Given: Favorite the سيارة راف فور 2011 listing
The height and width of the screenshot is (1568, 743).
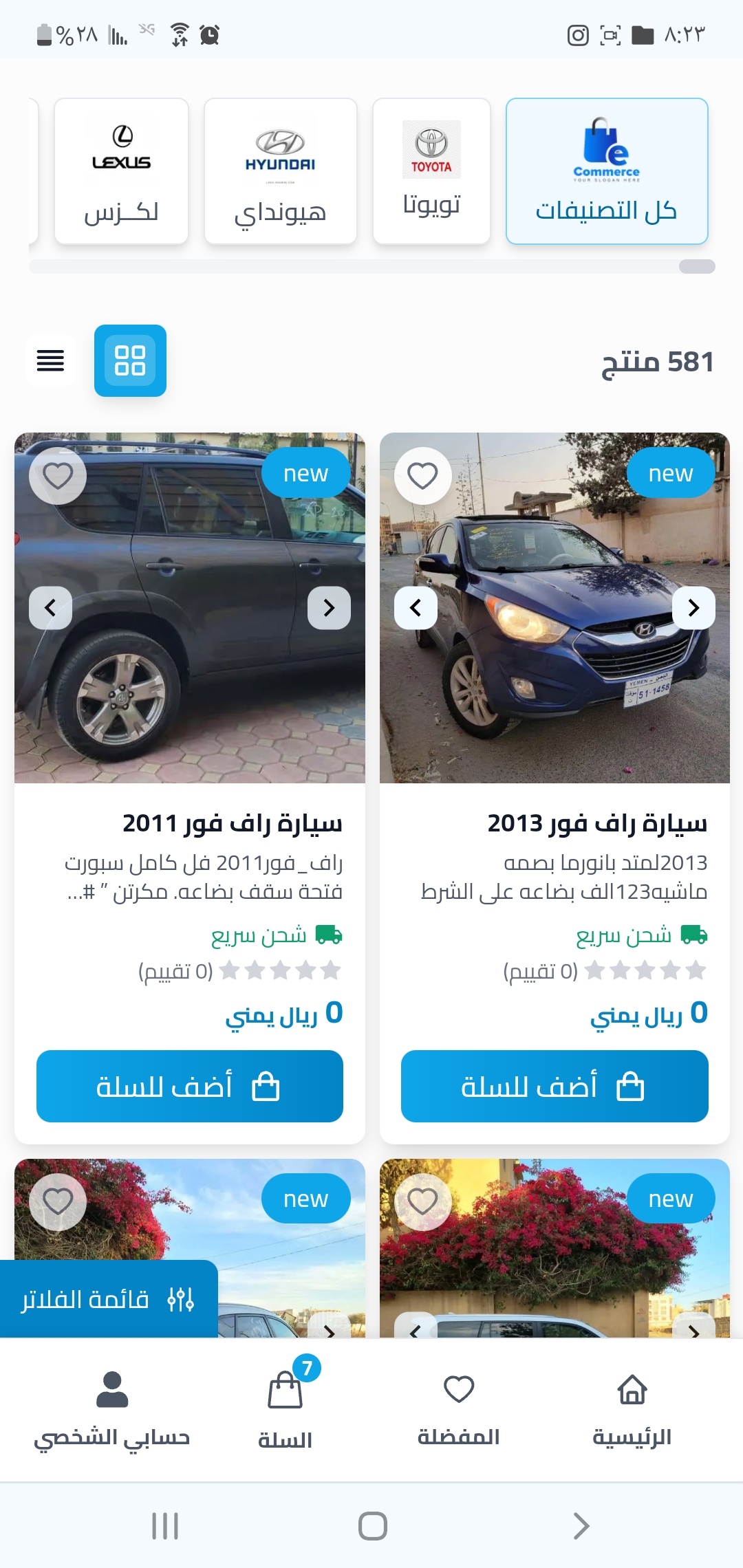Looking at the screenshot, I should tap(58, 476).
